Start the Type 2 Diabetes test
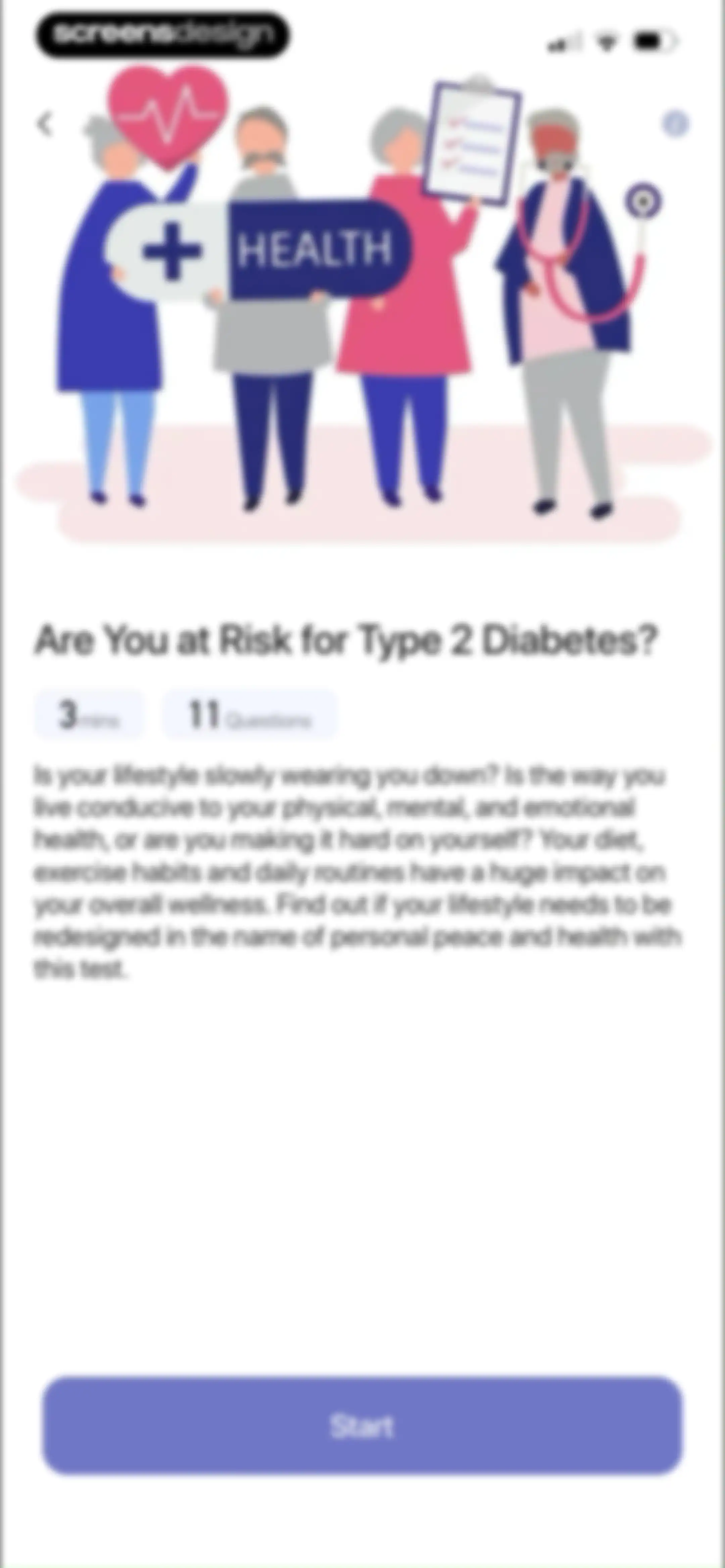 pos(362,1426)
